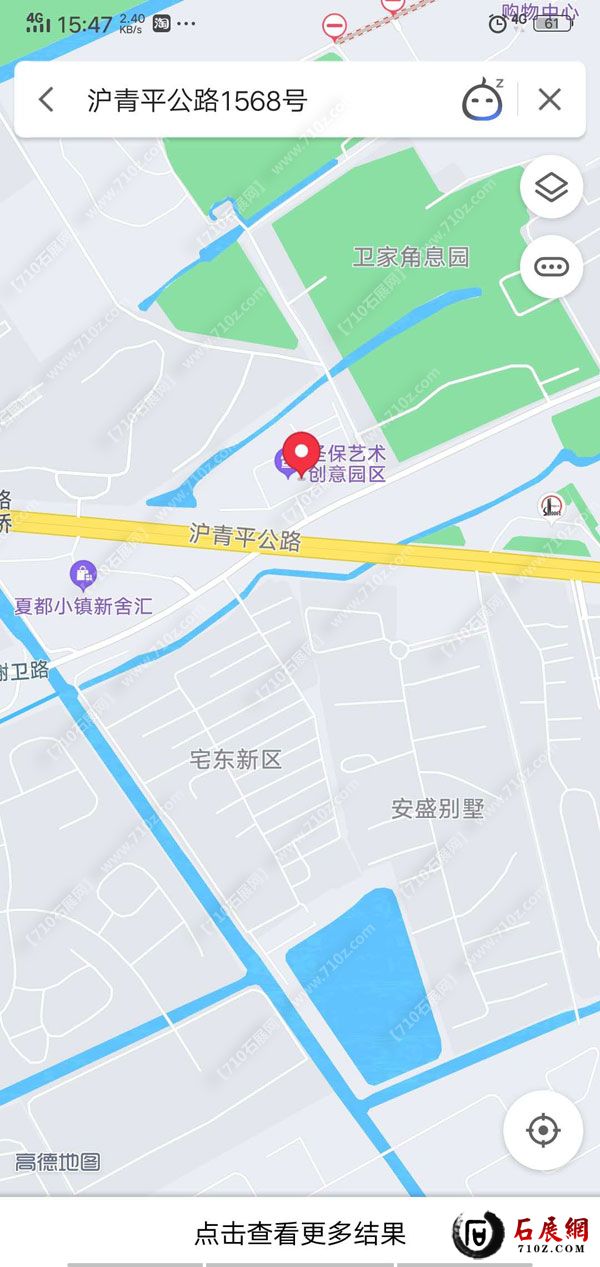The height and width of the screenshot is (1267, 600).
Task: Recenter map on my current location
Action: (x=543, y=1130)
